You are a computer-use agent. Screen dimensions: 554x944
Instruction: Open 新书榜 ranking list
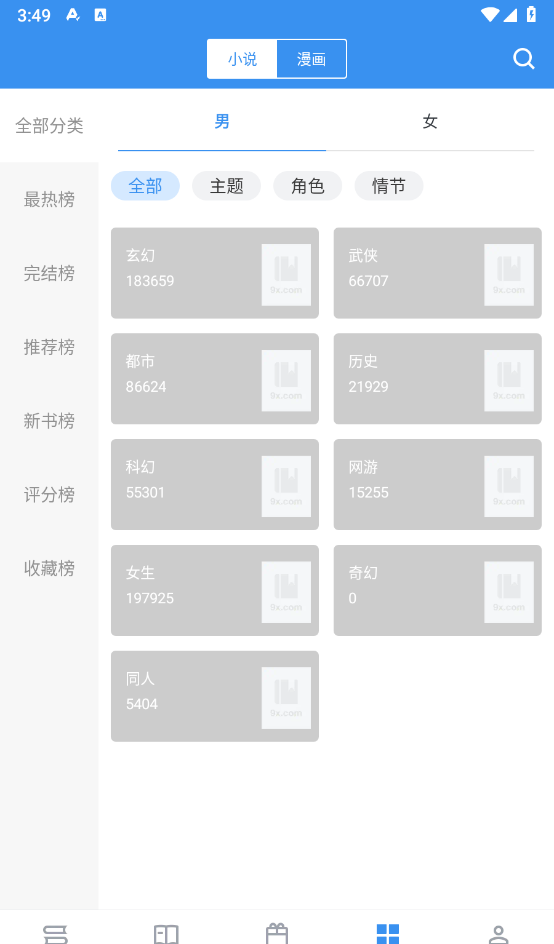point(49,421)
